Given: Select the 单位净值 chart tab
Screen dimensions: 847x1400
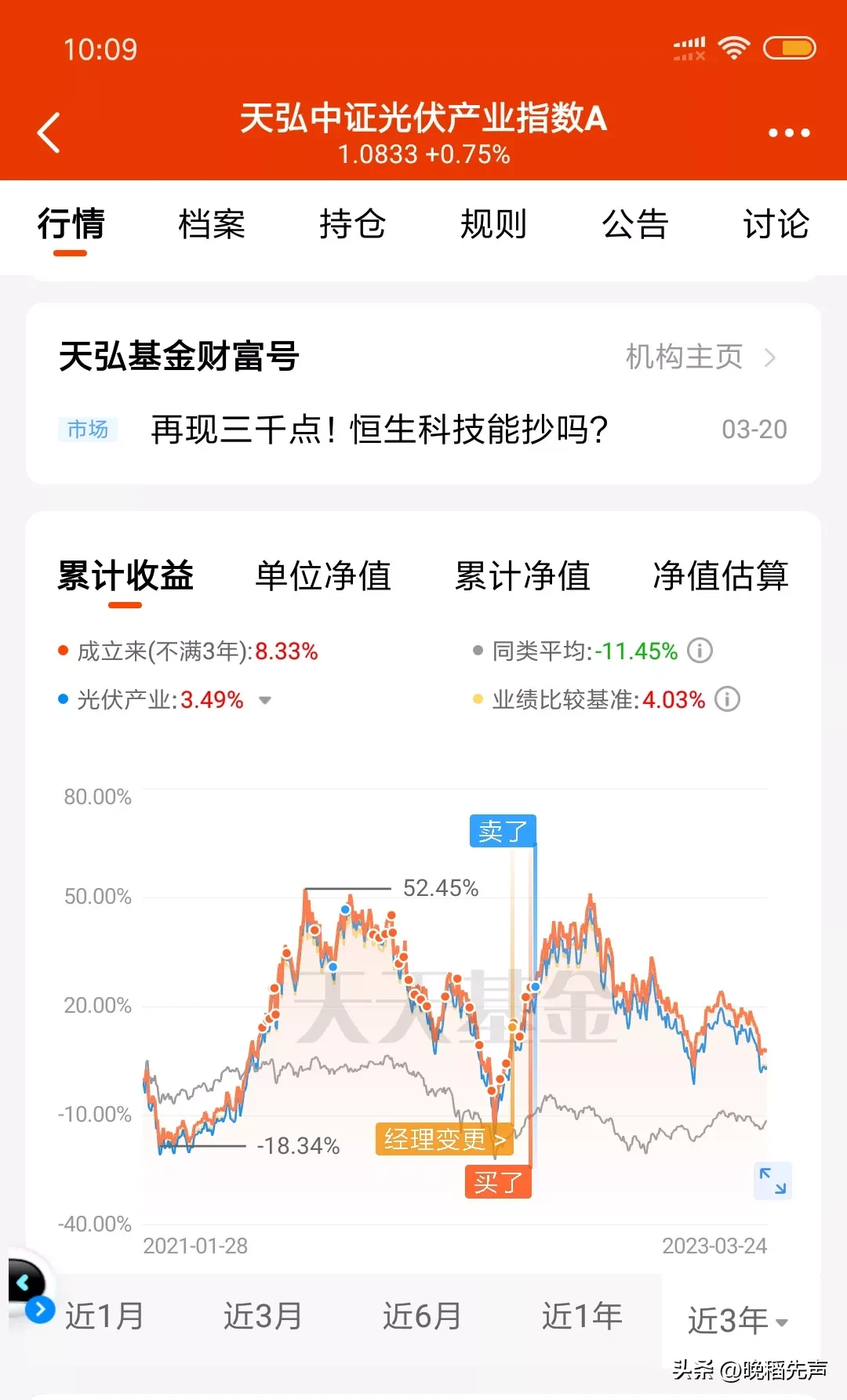Looking at the screenshot, I should point(323,576).
